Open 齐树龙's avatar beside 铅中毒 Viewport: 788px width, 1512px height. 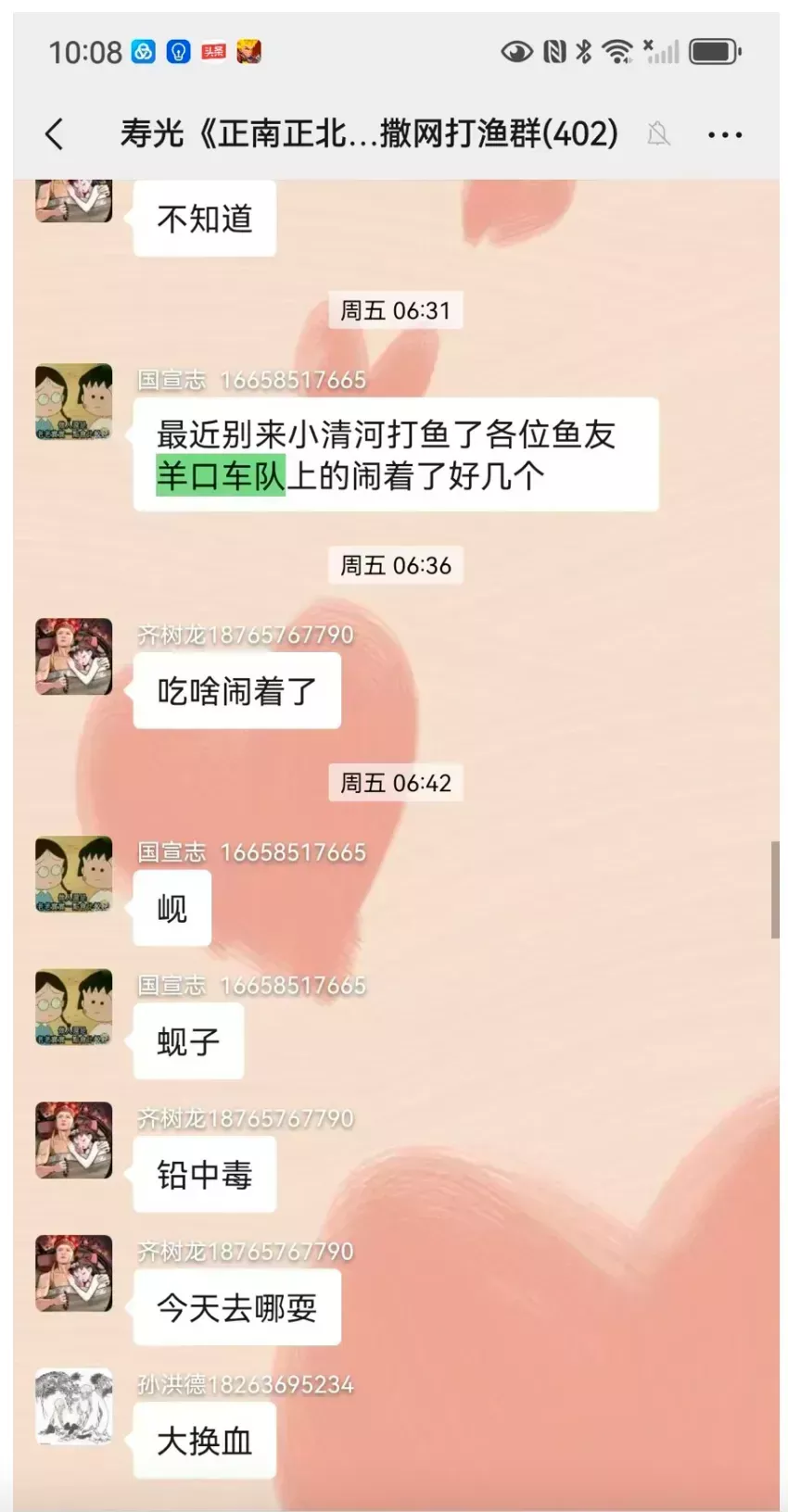[73, 1140]
